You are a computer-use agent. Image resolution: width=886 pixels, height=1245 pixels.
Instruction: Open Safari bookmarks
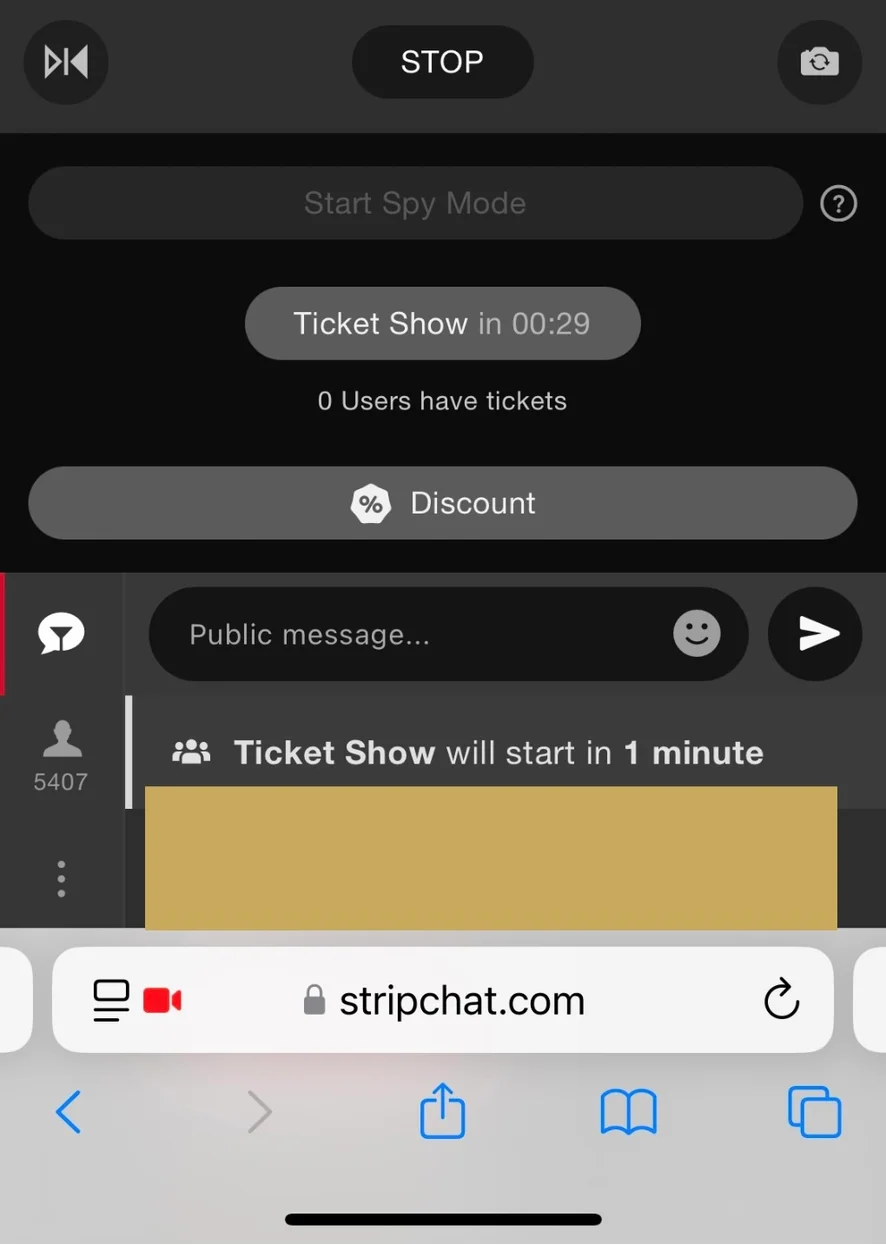628,1112
